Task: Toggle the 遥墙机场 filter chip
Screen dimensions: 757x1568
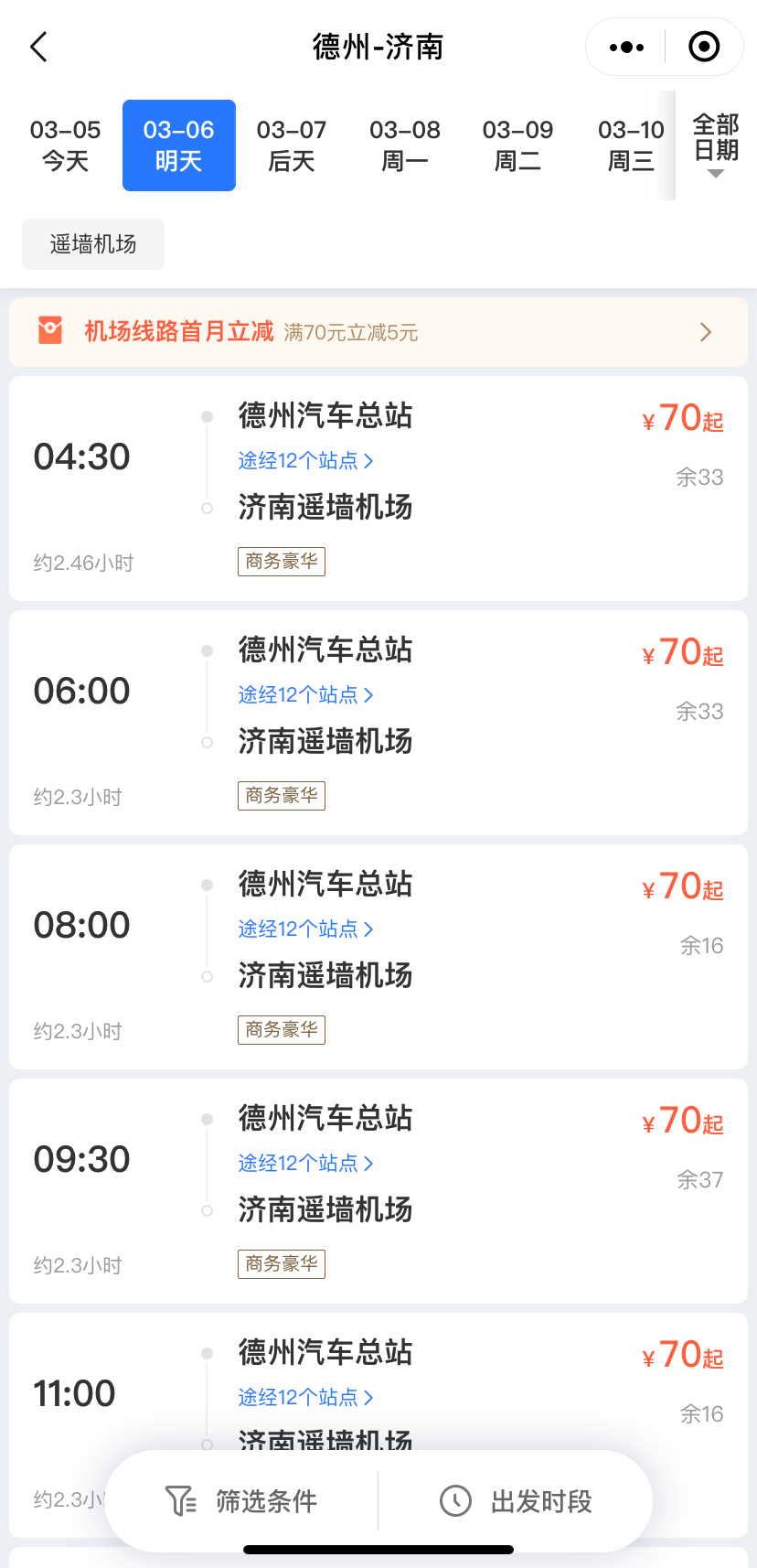Action: click(92, 244)
